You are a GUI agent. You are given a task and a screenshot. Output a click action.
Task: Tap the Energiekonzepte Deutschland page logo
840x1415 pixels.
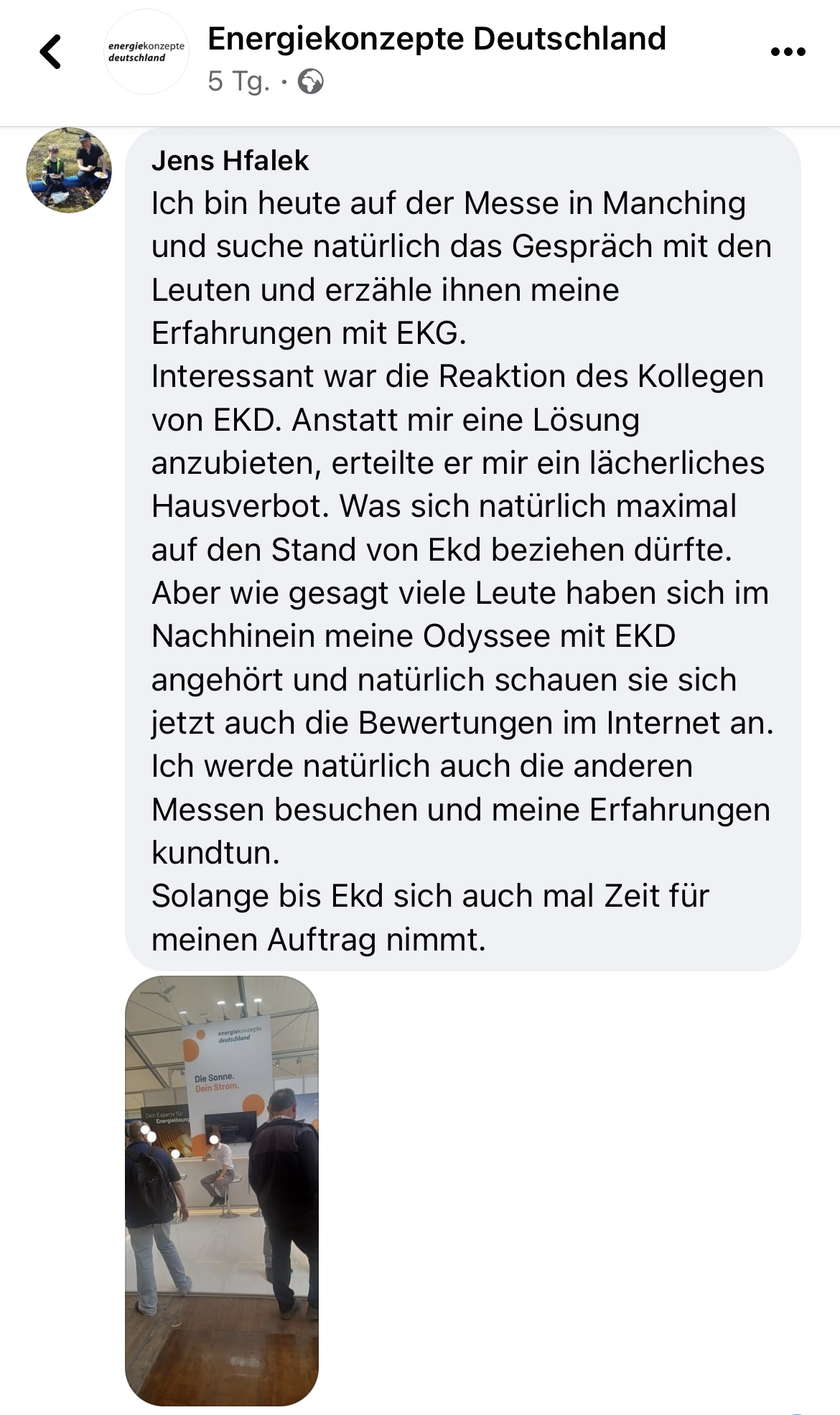[146, 52]
